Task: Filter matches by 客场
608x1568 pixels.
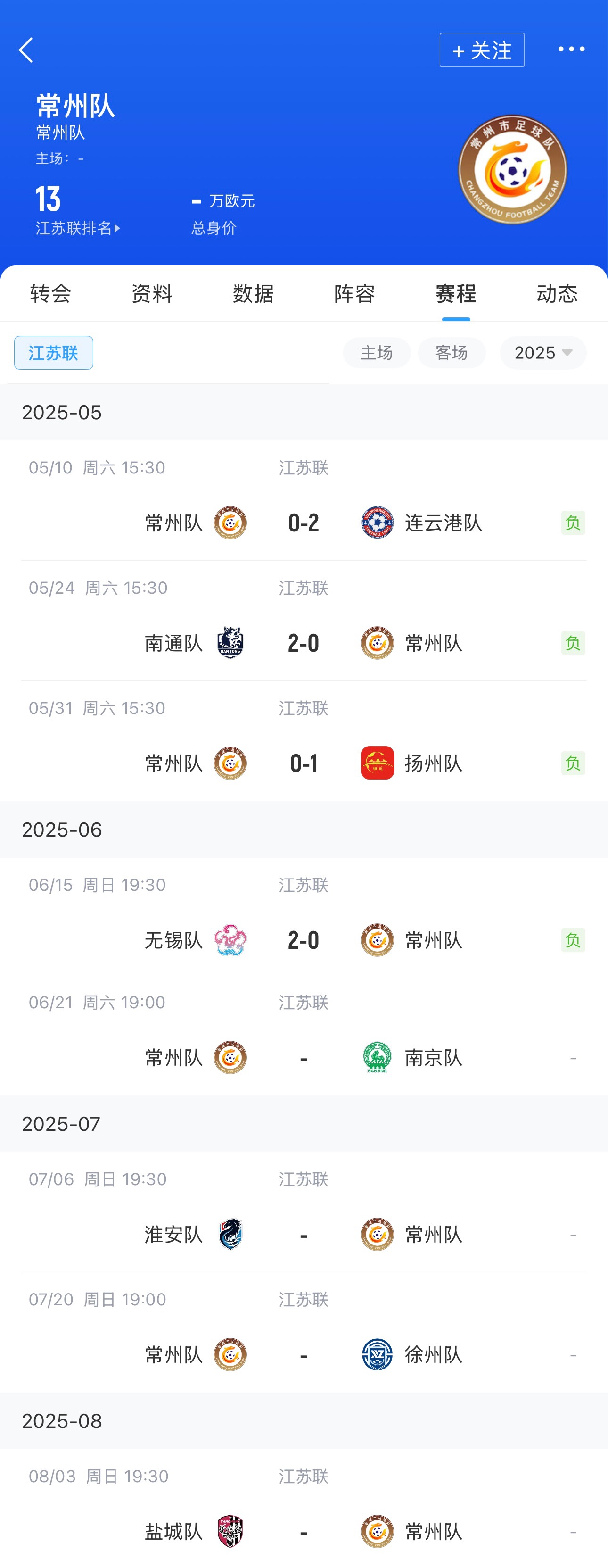Action: coord(452,352)
